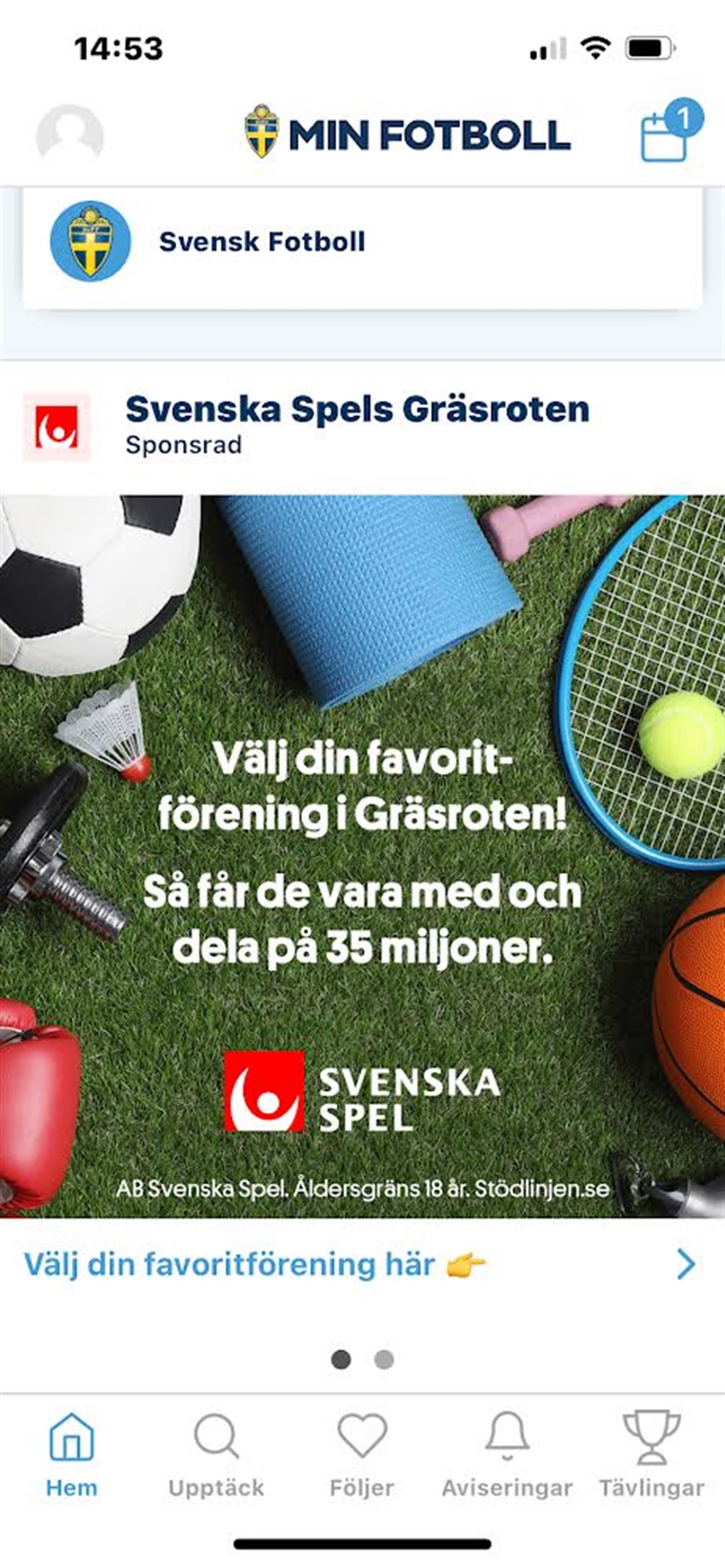
Task: Open the profile avatar
Action: [x=70, y=135]
